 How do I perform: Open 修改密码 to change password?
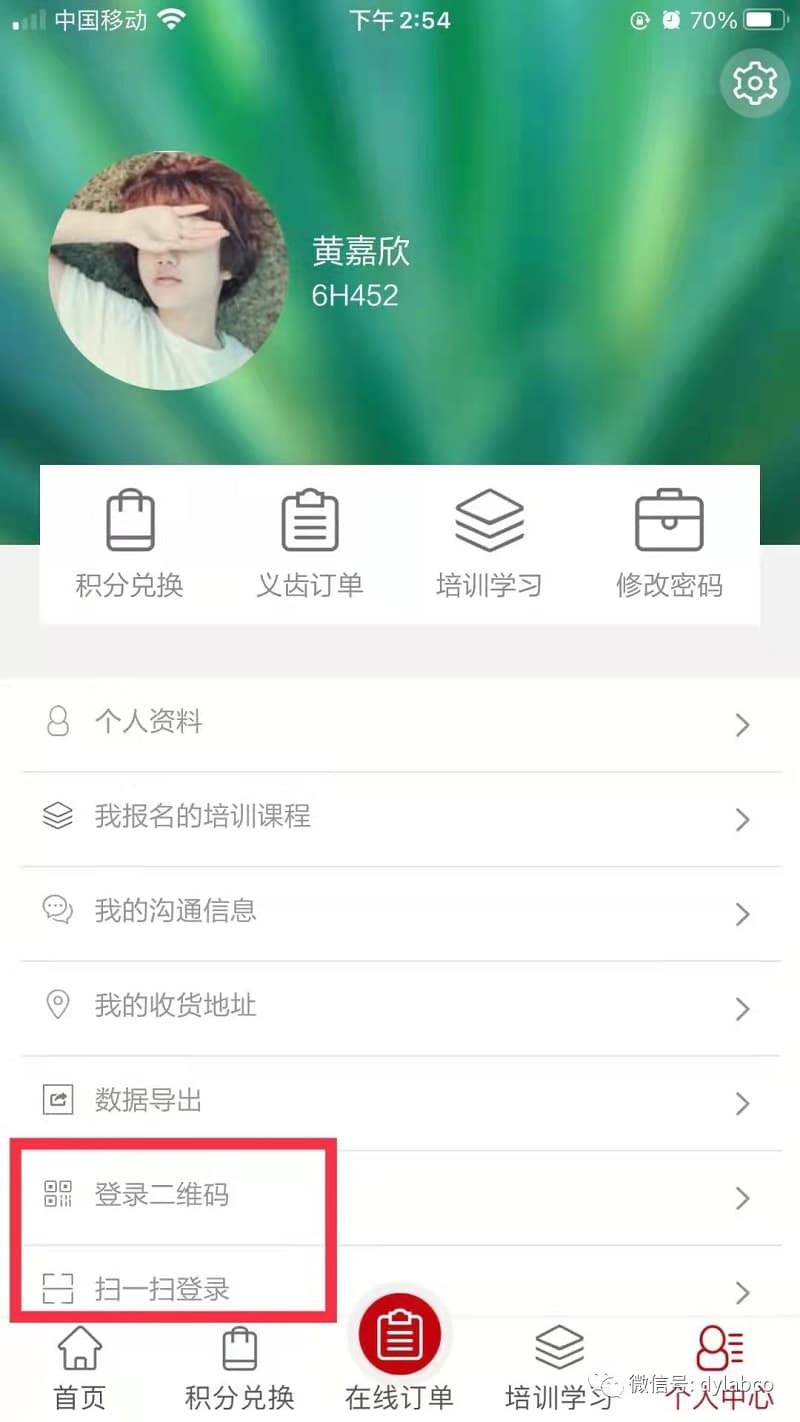click(669, 545)
